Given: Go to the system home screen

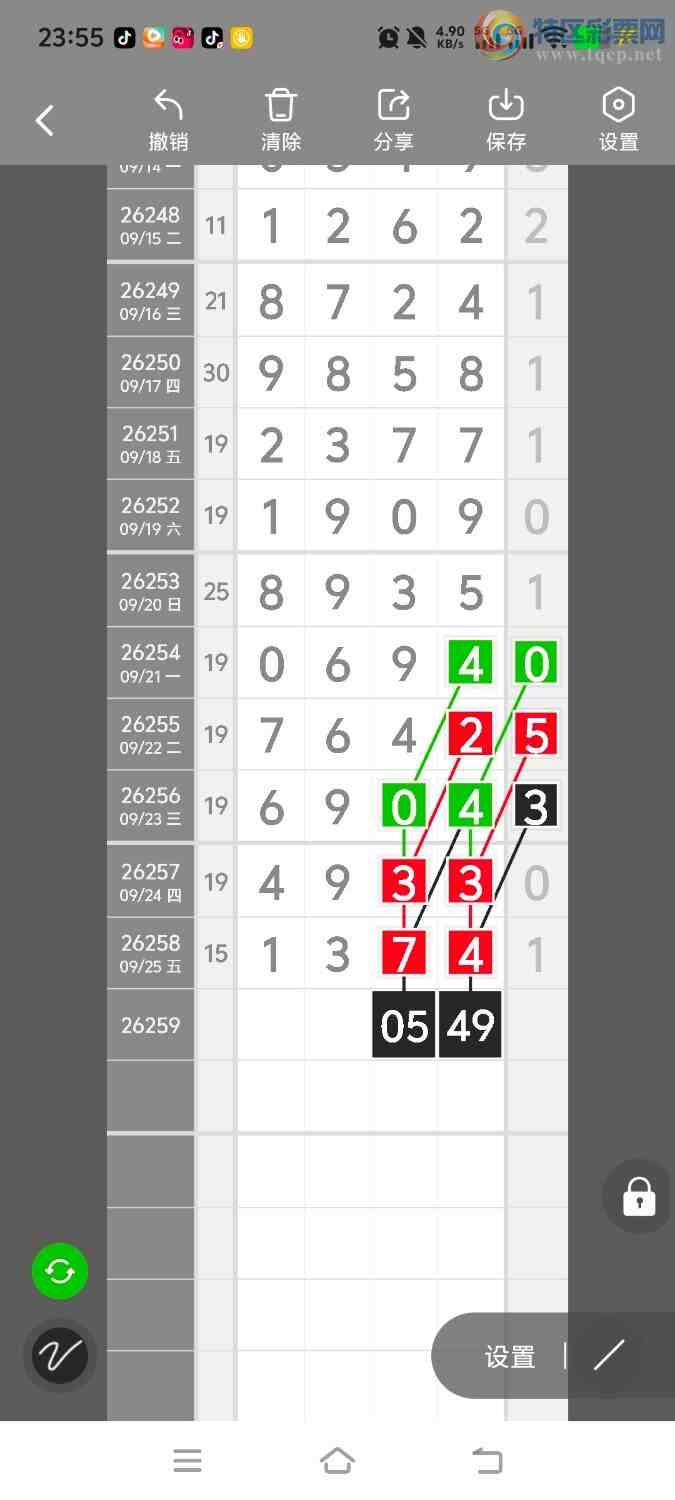Looking at the screenshot, I should (337, 1461).
